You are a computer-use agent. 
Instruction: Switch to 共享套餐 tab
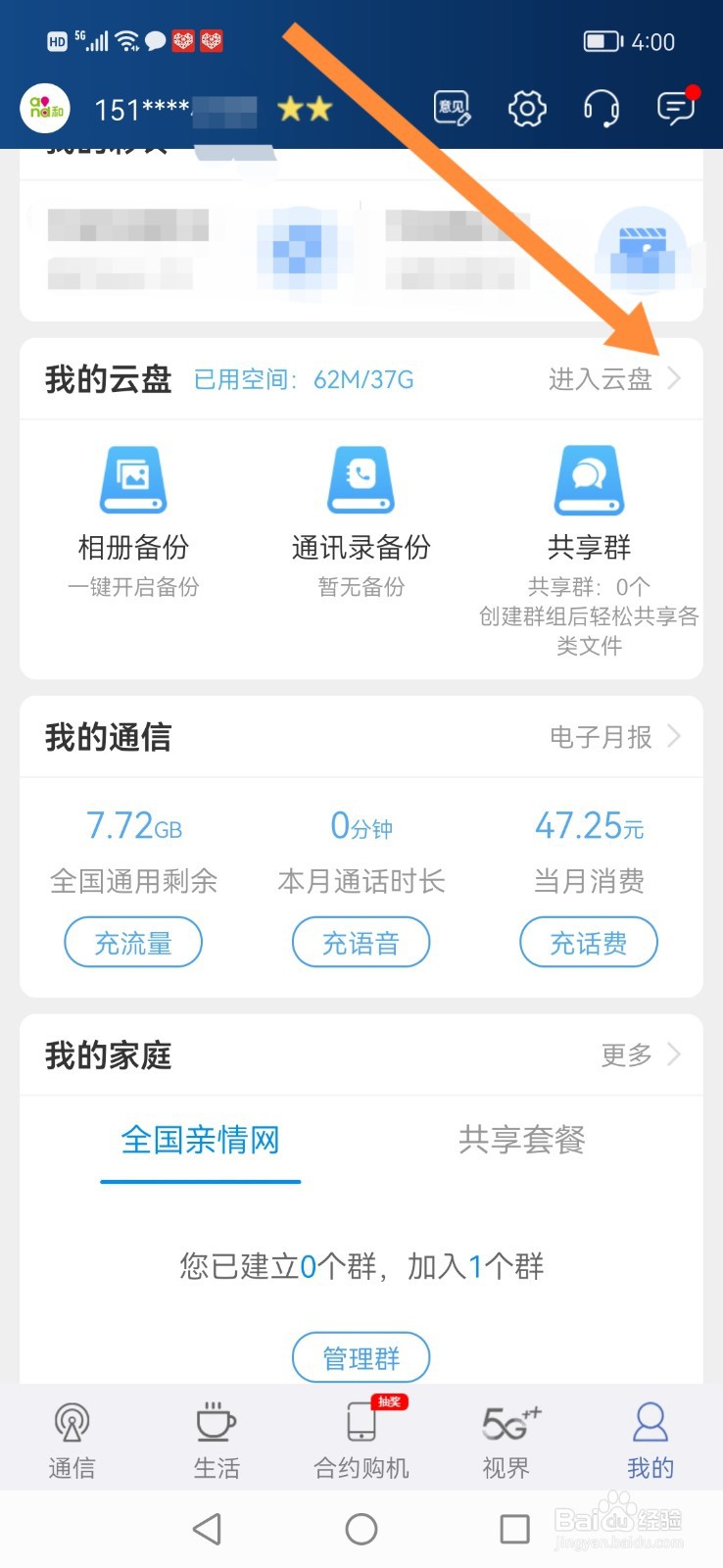coord(522,1140)
